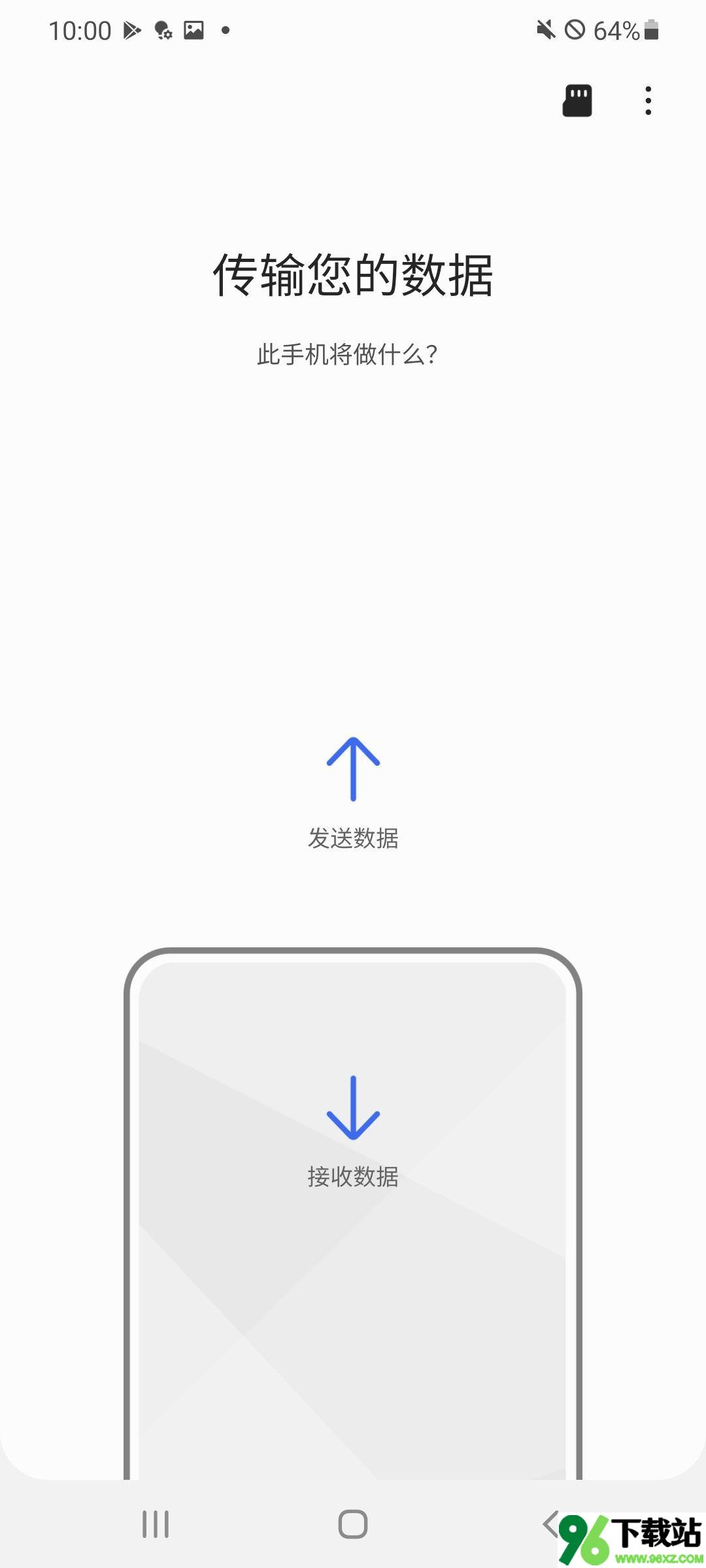Screen dimensions: 706x1568
Task: Open recent apps from navigation bar
Action: tap(156, 1524)
